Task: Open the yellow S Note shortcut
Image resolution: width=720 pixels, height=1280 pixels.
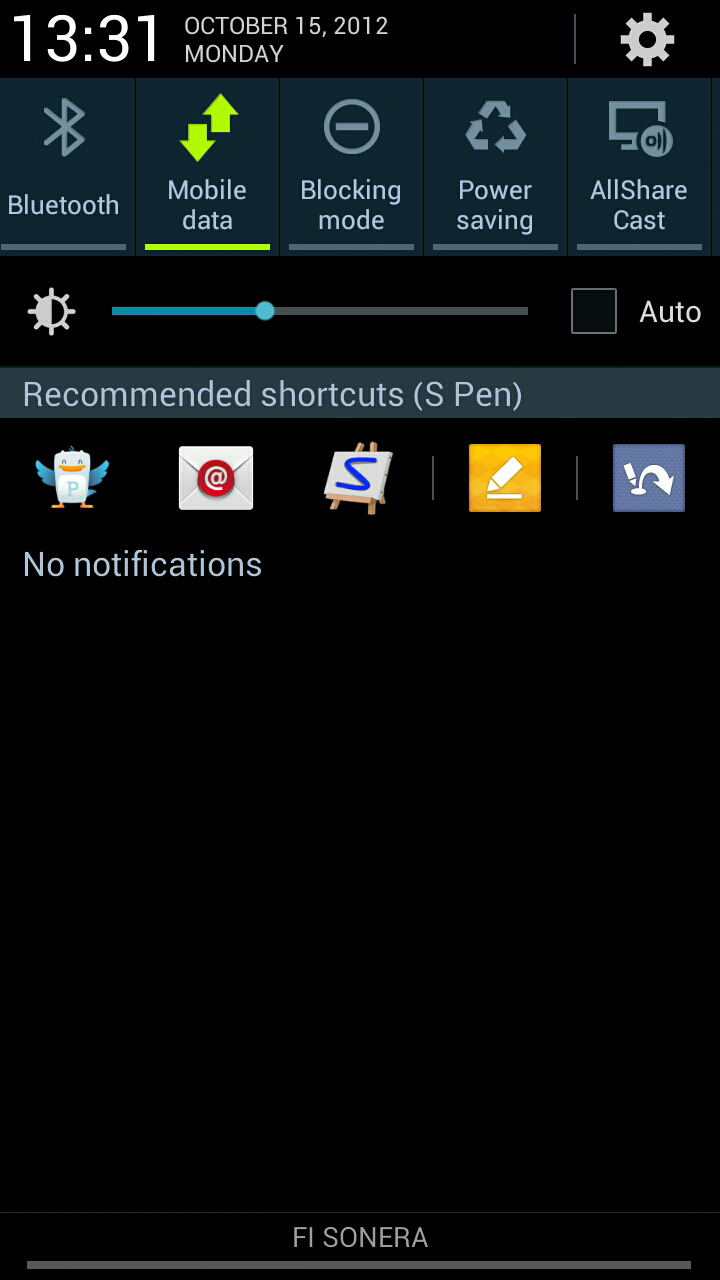Action: (x=505, y=478)
